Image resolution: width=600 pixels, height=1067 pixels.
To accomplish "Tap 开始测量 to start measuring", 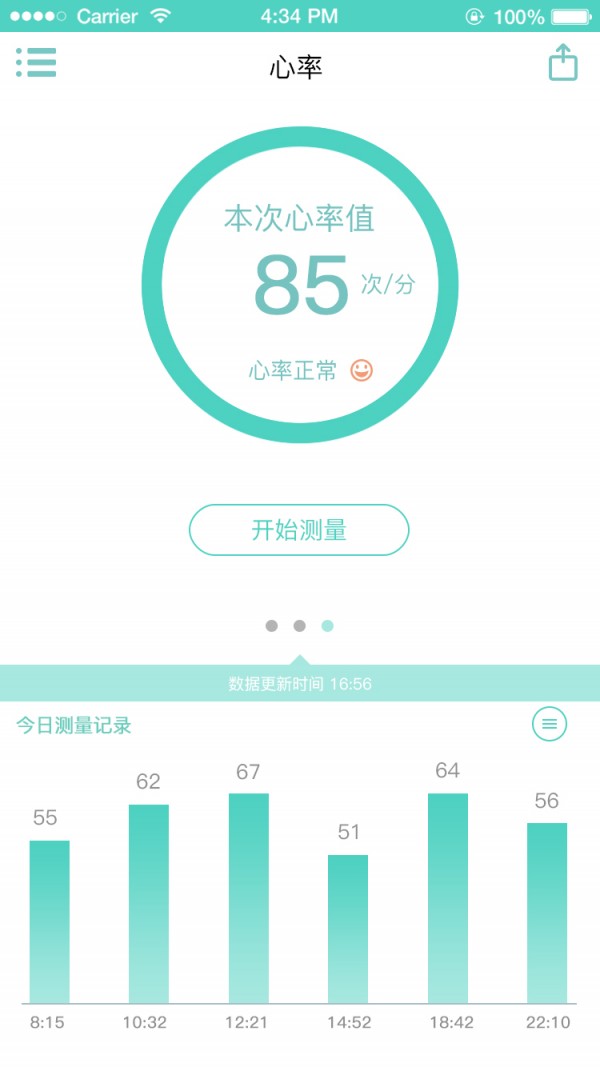I will 299,530.
